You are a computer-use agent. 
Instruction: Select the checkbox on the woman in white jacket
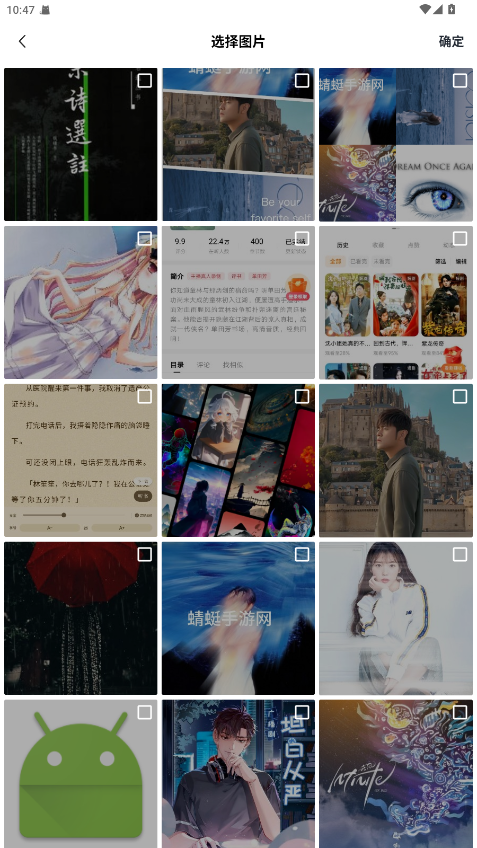[460, 554]
